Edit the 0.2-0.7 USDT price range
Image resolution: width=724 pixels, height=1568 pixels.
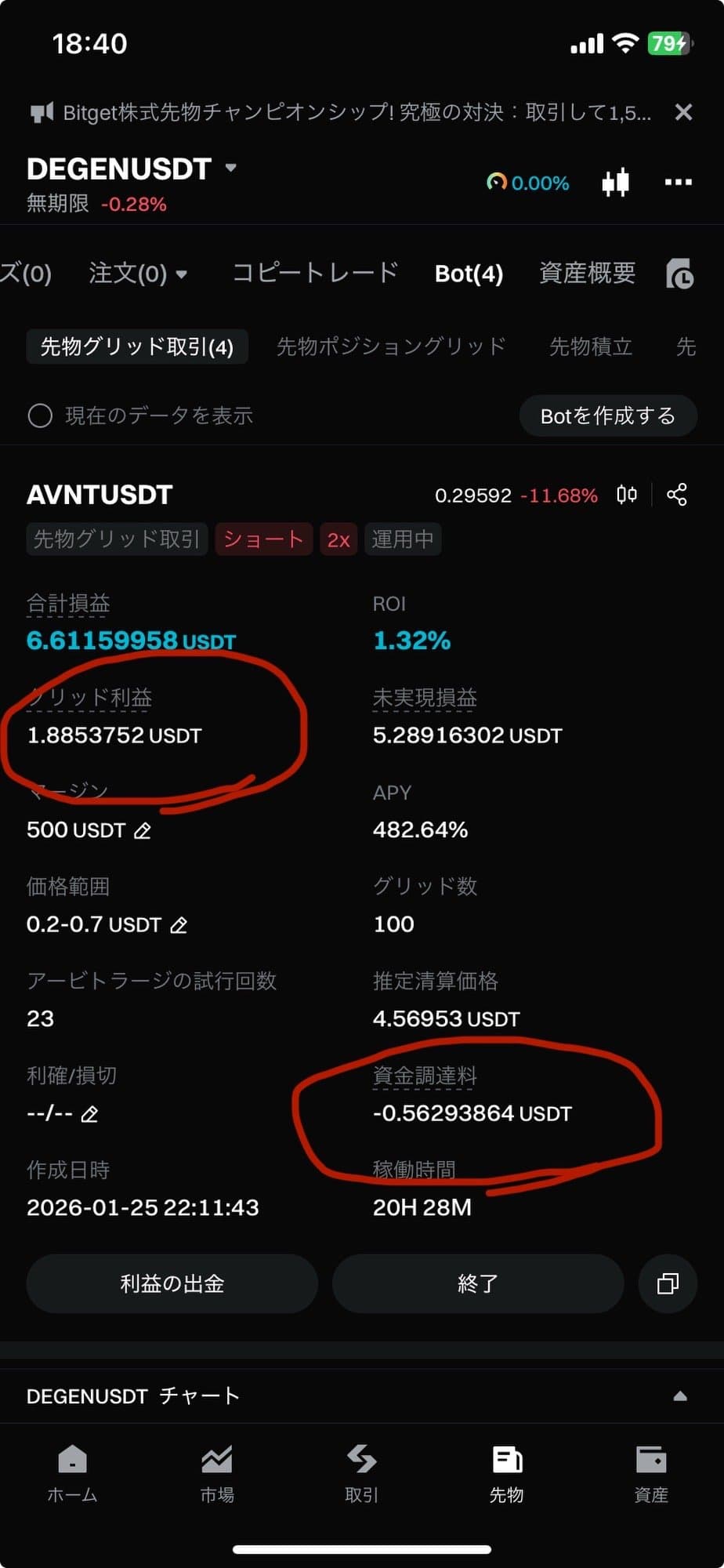[x=179, y=925]
